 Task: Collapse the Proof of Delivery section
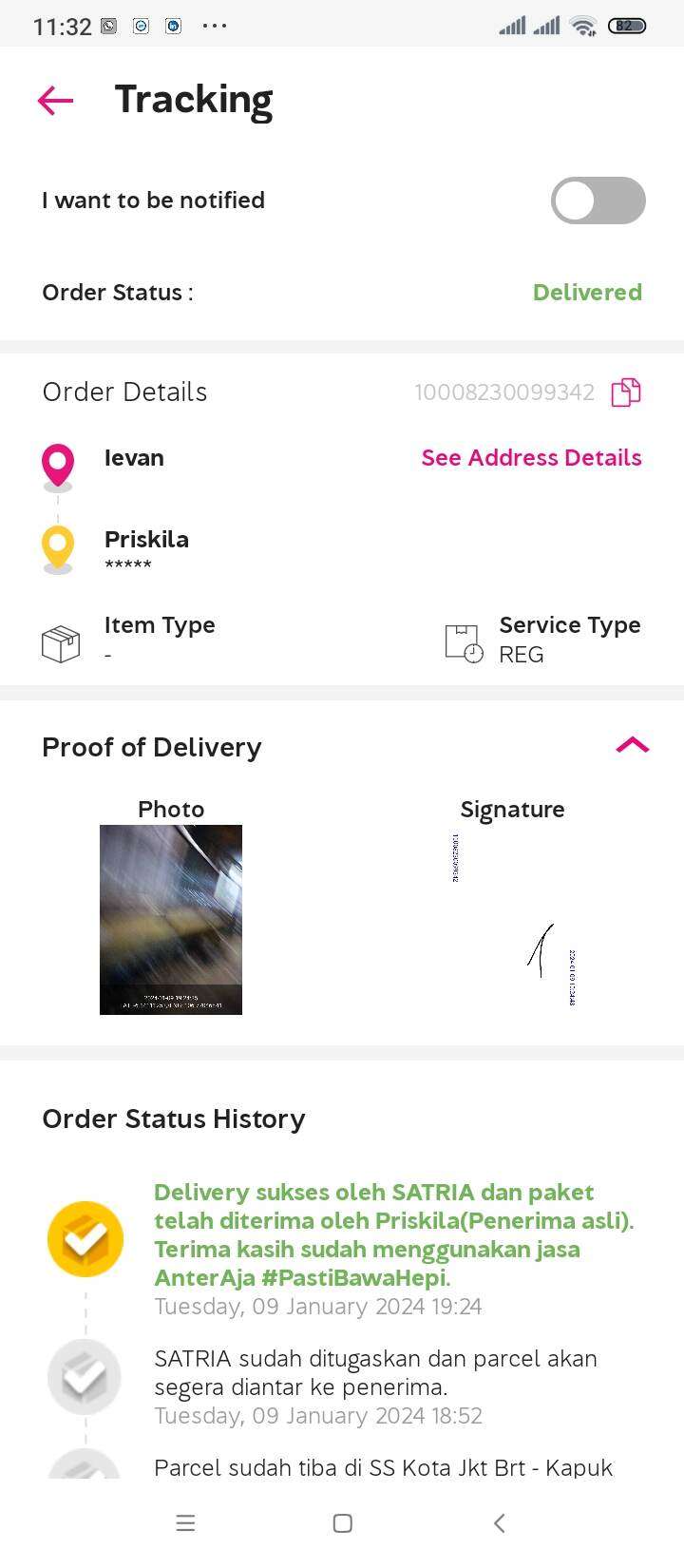coord(633,745)
